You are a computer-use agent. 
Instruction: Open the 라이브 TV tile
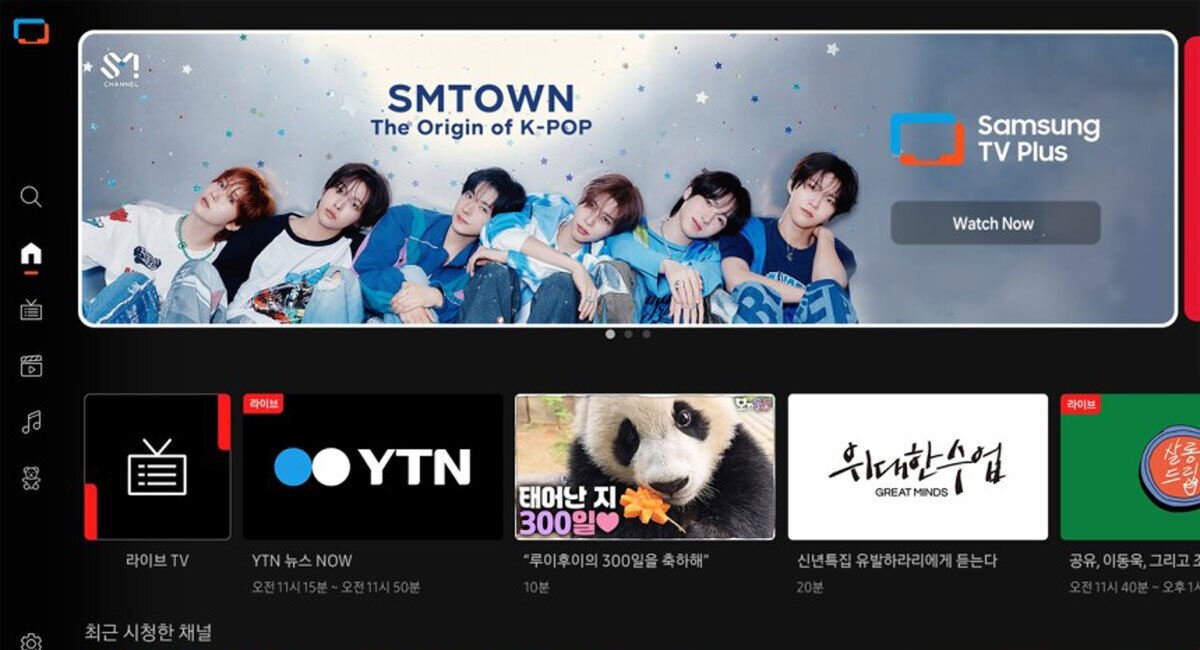click(x=157, y=467)
